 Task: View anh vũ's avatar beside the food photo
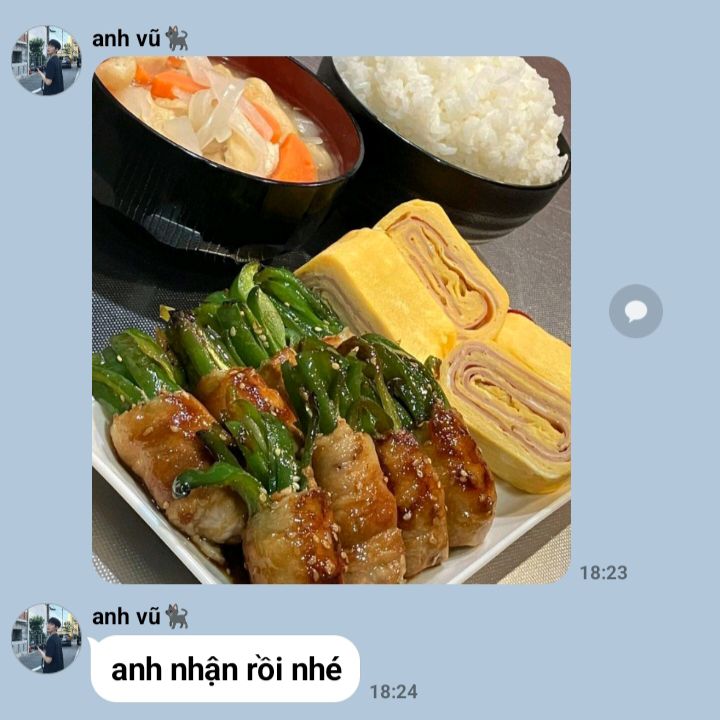coord(46,60)
